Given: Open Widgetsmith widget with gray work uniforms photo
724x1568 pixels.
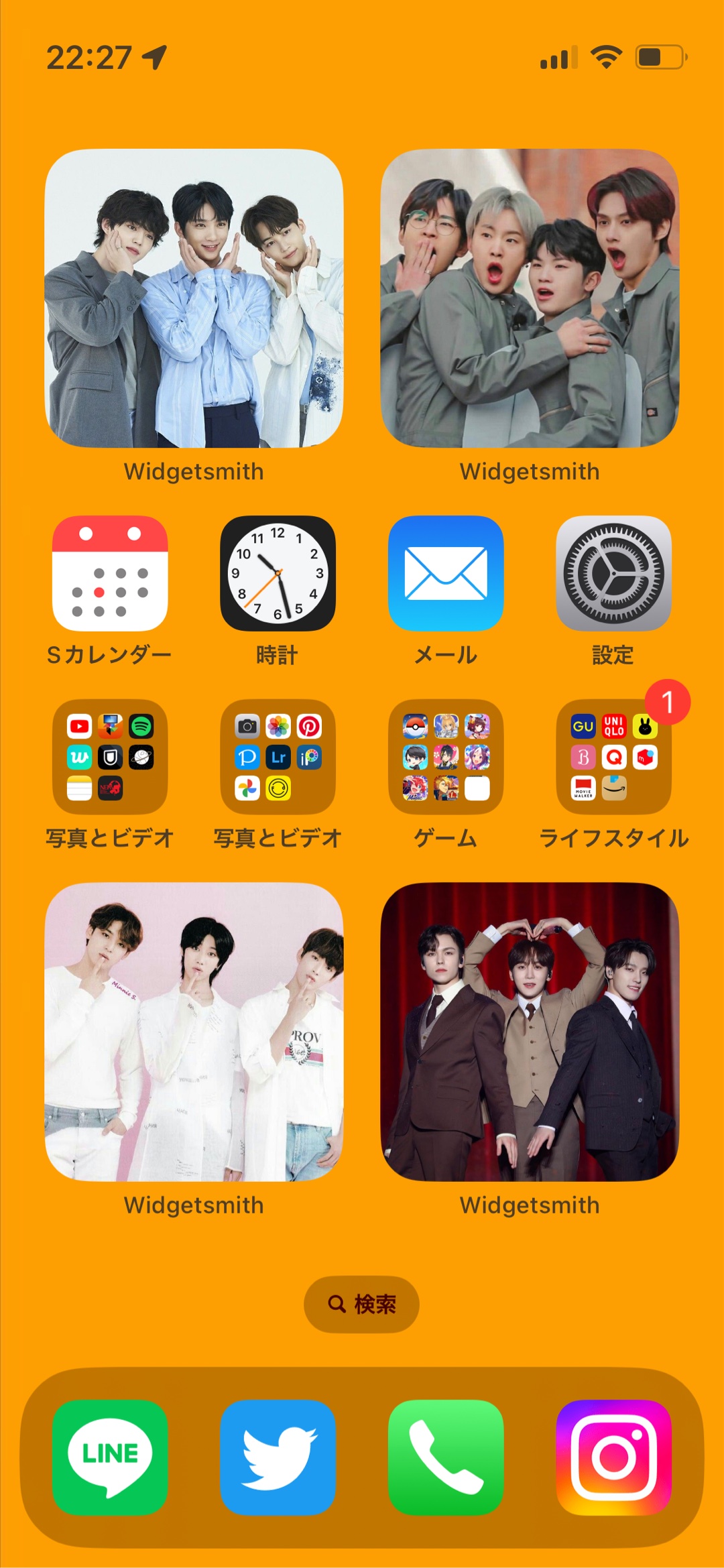Looking at the screenshot, I should (x=530, y=298).
